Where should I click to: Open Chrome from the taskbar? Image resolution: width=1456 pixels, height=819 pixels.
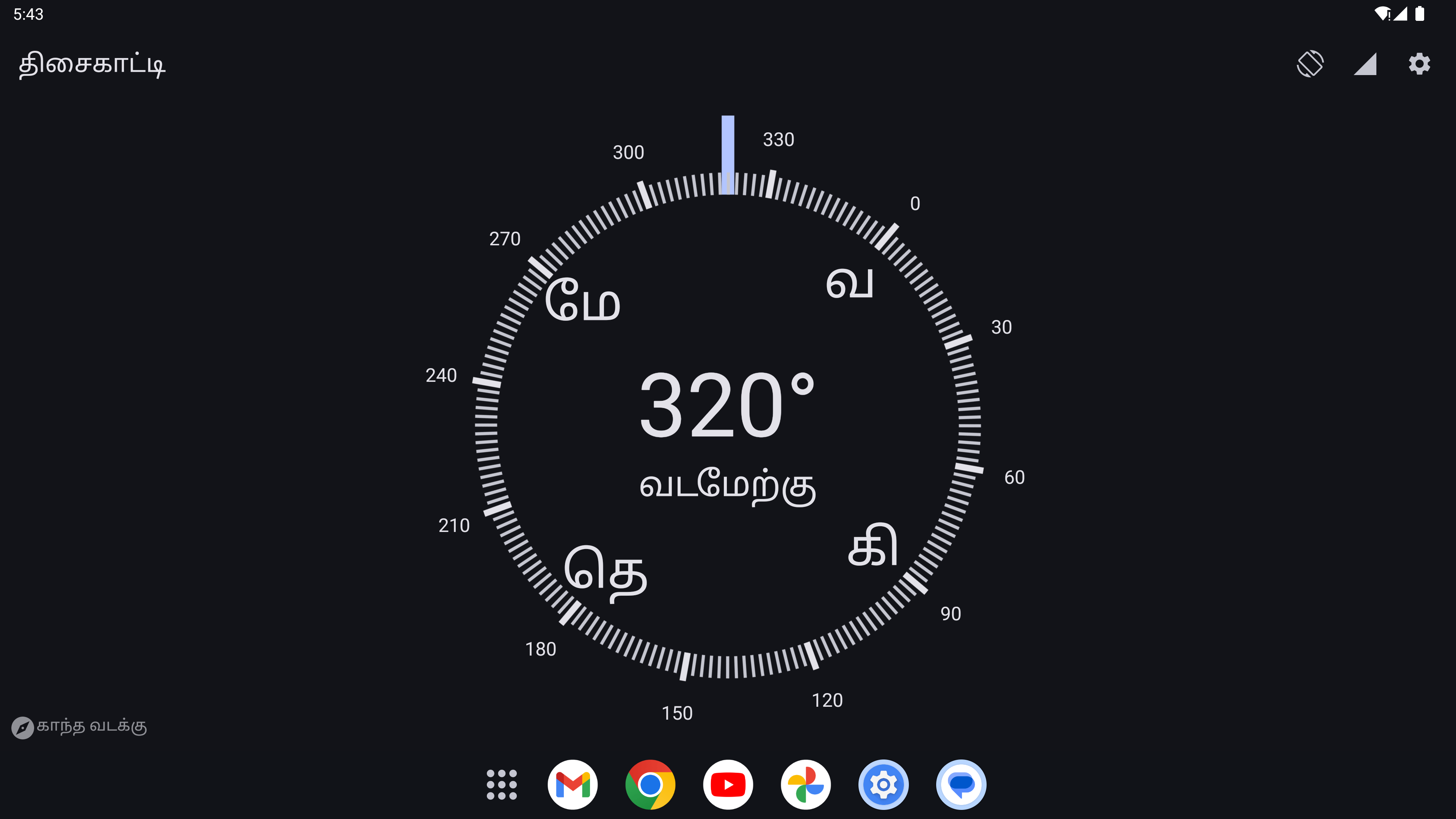pyautogui.click(x=650, y=784)
